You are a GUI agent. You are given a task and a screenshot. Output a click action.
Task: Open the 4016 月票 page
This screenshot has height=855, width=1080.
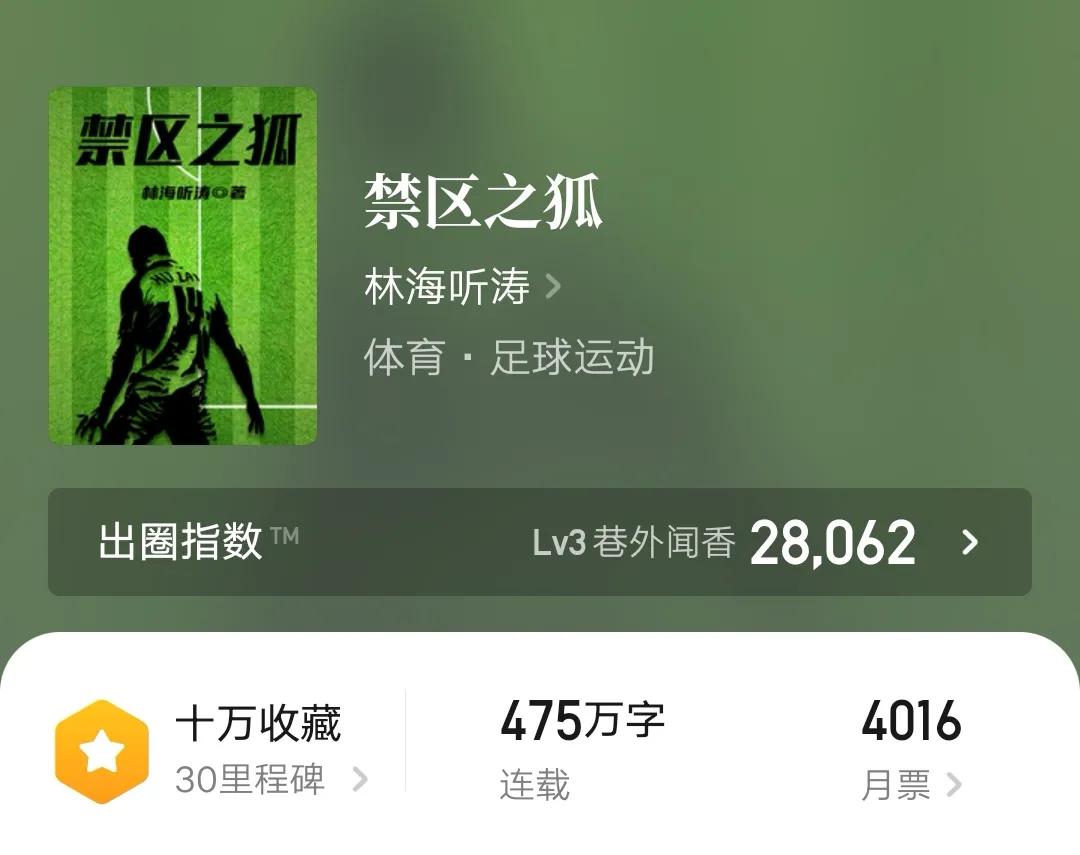[911, 750]
